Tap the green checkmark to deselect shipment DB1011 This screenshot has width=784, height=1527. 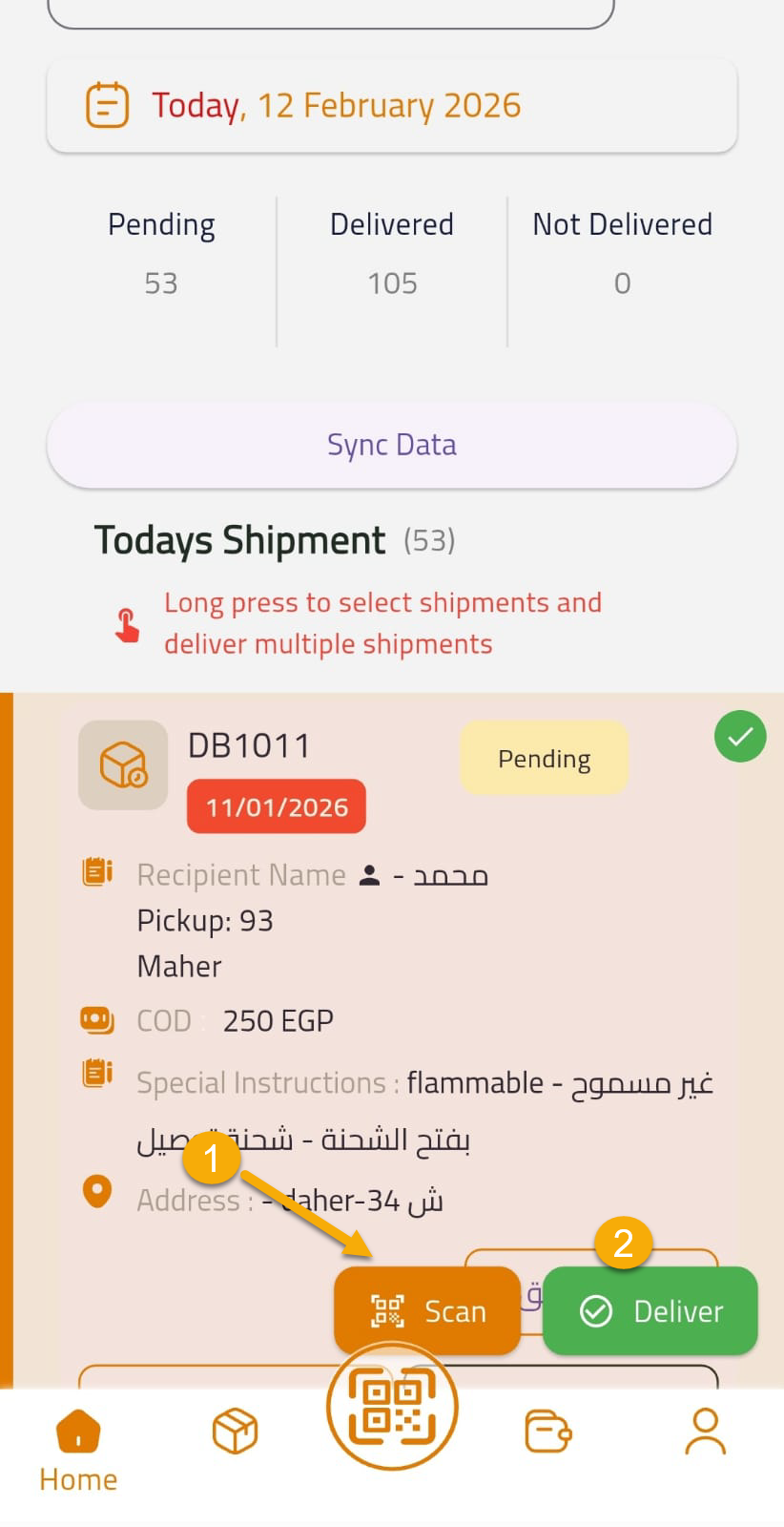pyautogui.click(x=740, y=736)
